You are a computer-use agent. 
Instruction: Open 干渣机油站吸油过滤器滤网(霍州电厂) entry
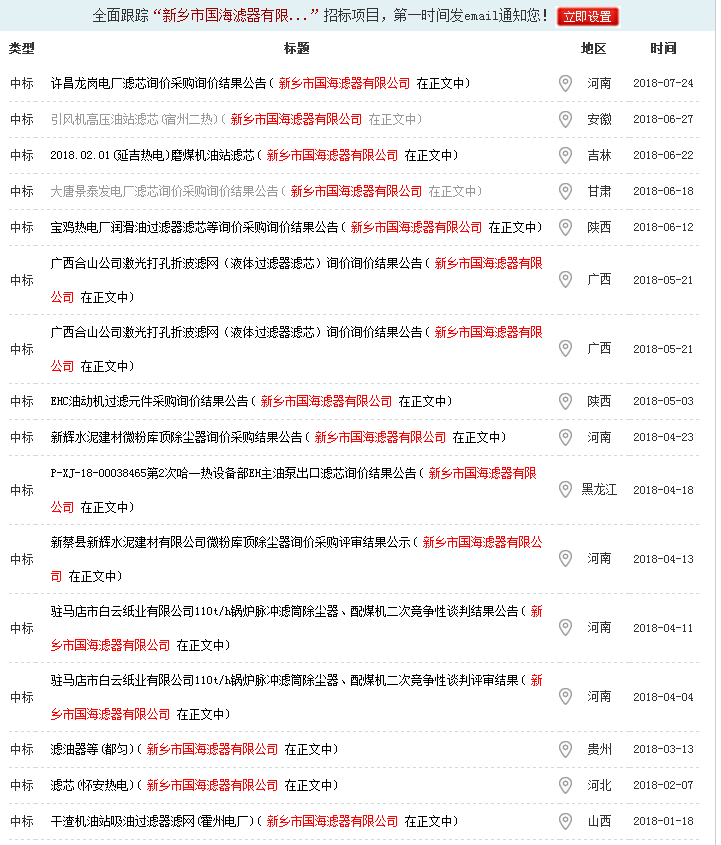click(x=156, y=821)
